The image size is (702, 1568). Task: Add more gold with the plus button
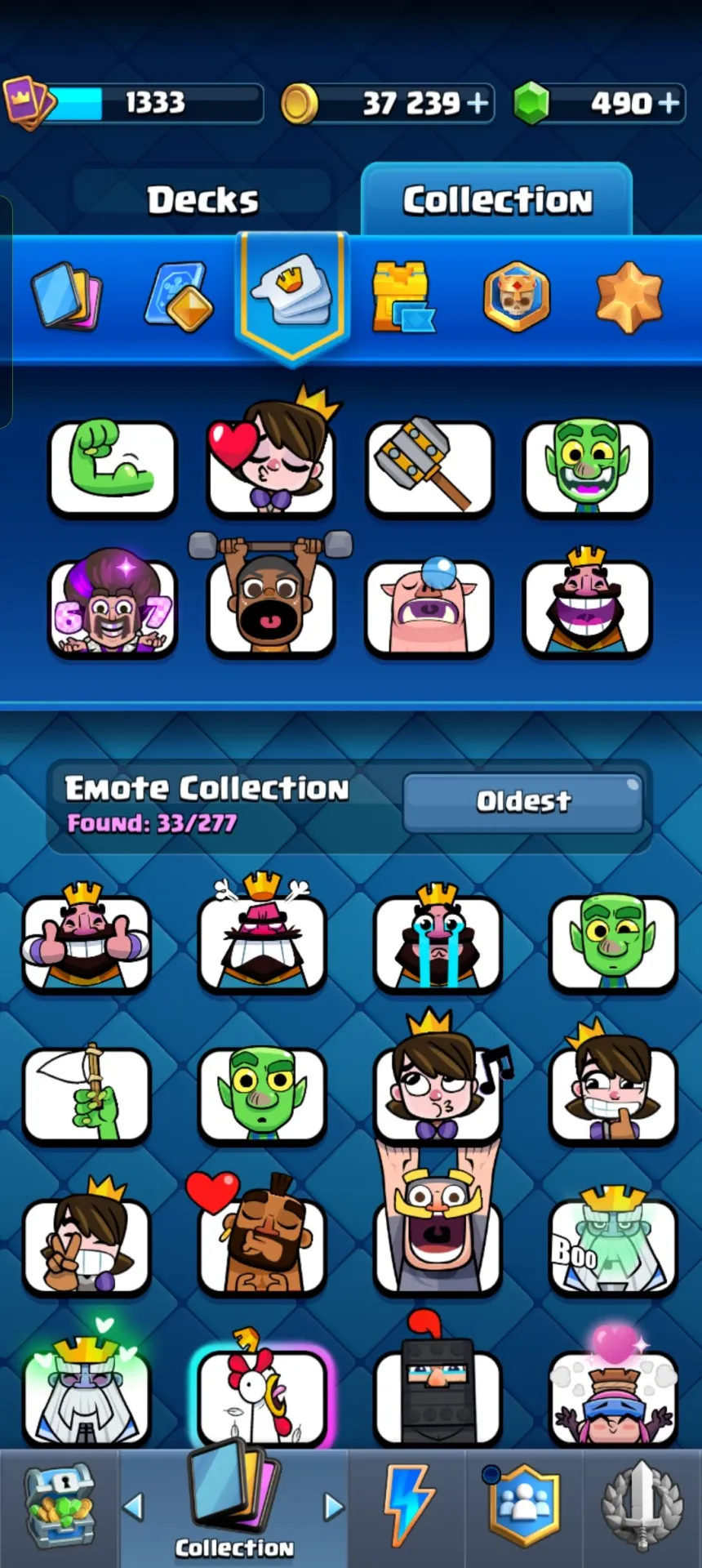pyautogui.click(x=478, y=103)
